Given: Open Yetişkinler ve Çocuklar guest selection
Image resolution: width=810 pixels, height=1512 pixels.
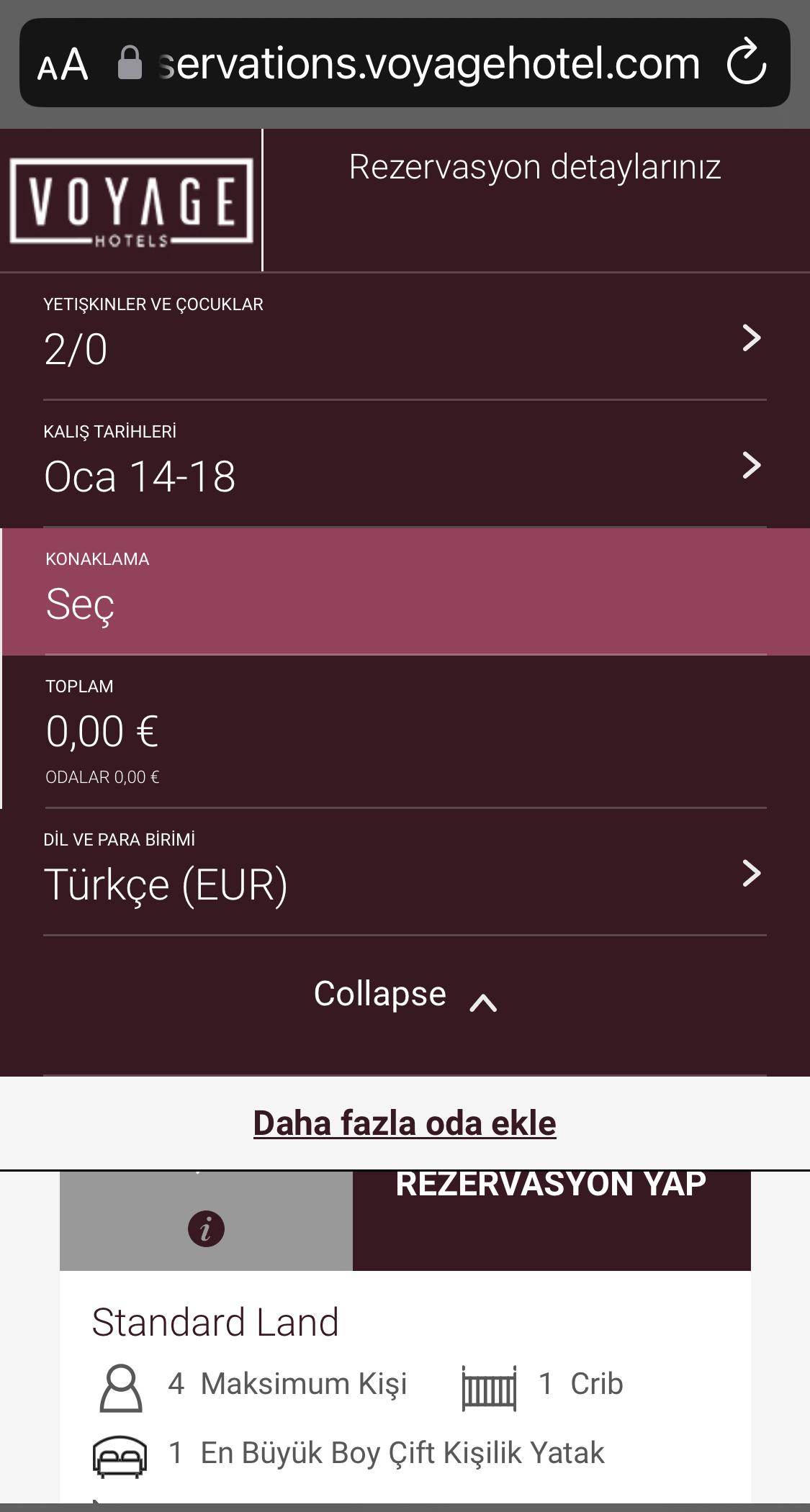Looking at the screenshot, I should point(405,337).
